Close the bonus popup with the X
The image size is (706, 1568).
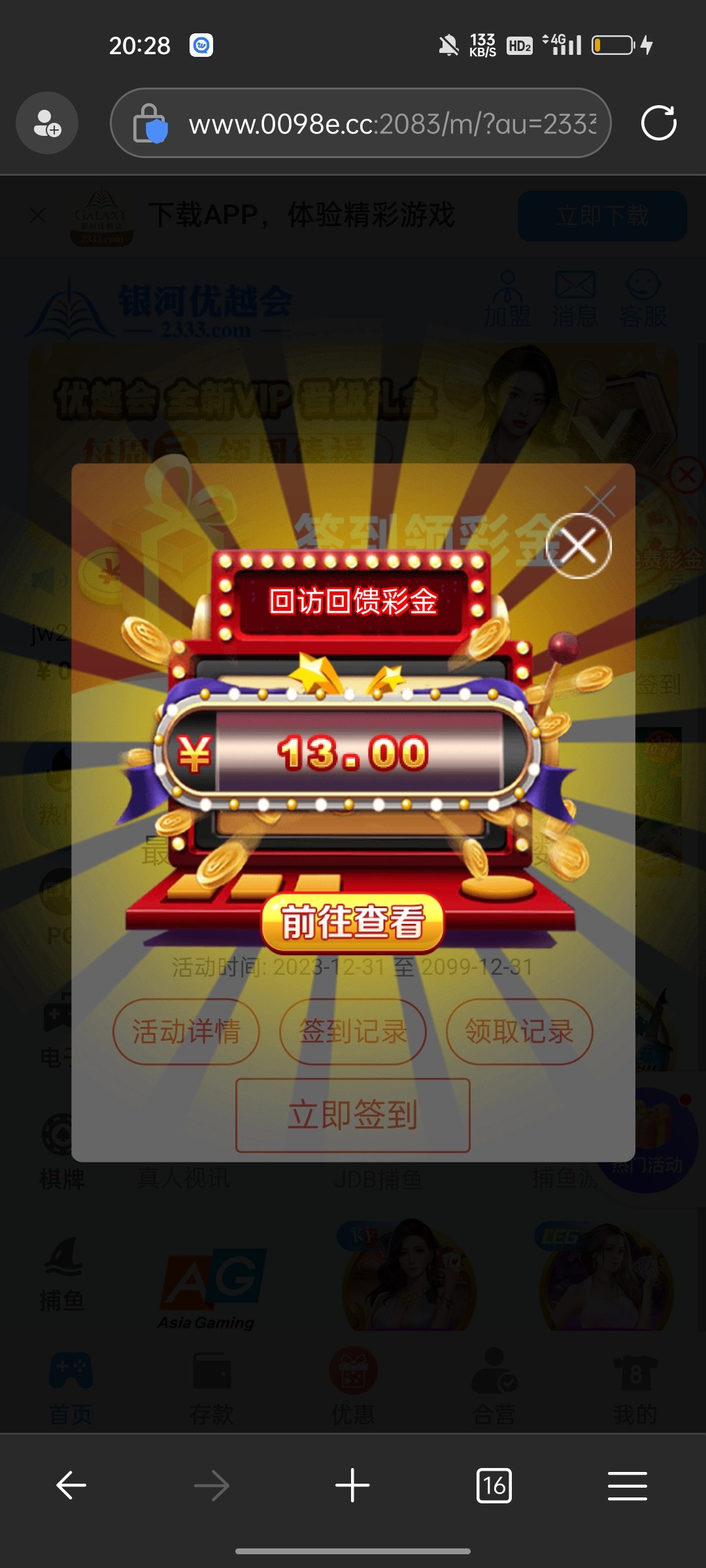coord(579,546)
